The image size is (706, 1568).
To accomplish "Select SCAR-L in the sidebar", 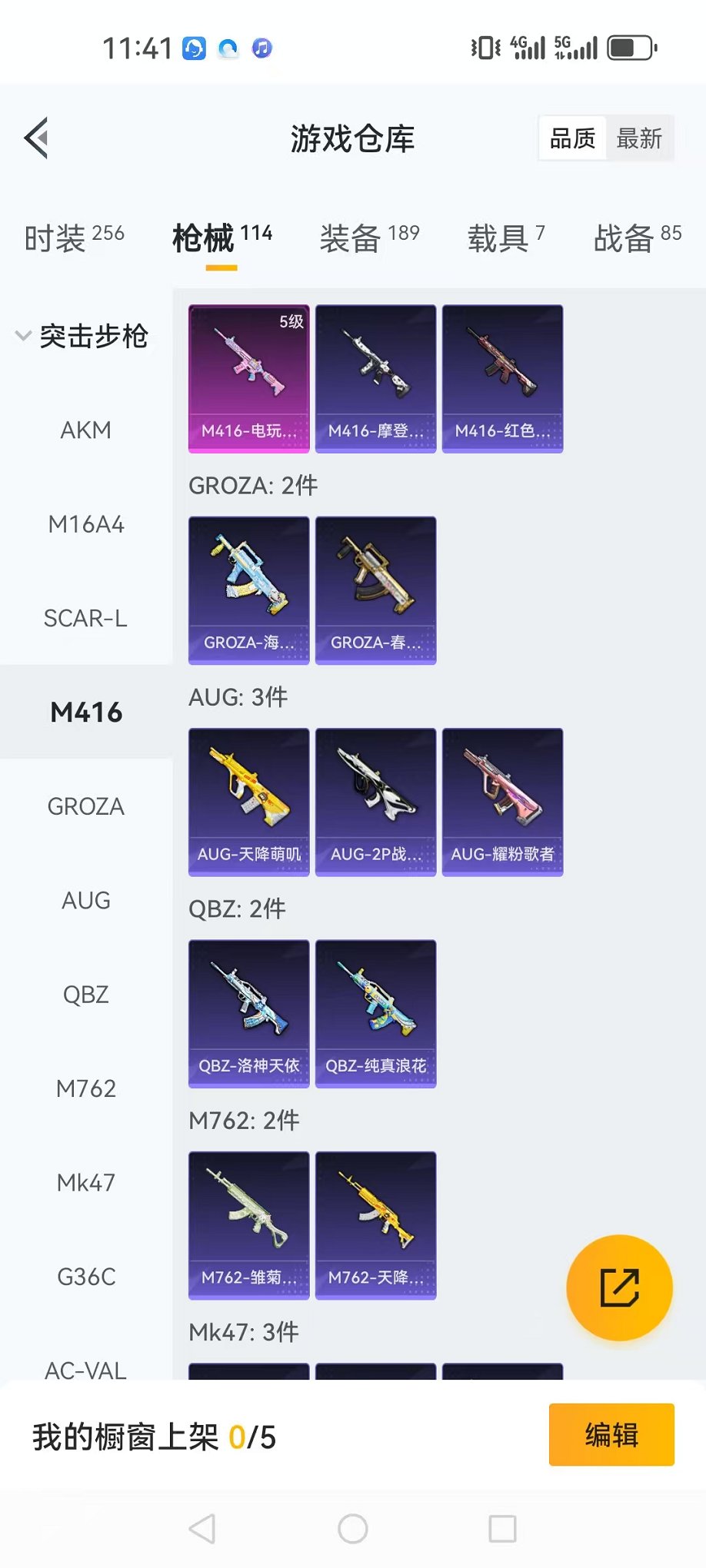I will tap(85, 618).
